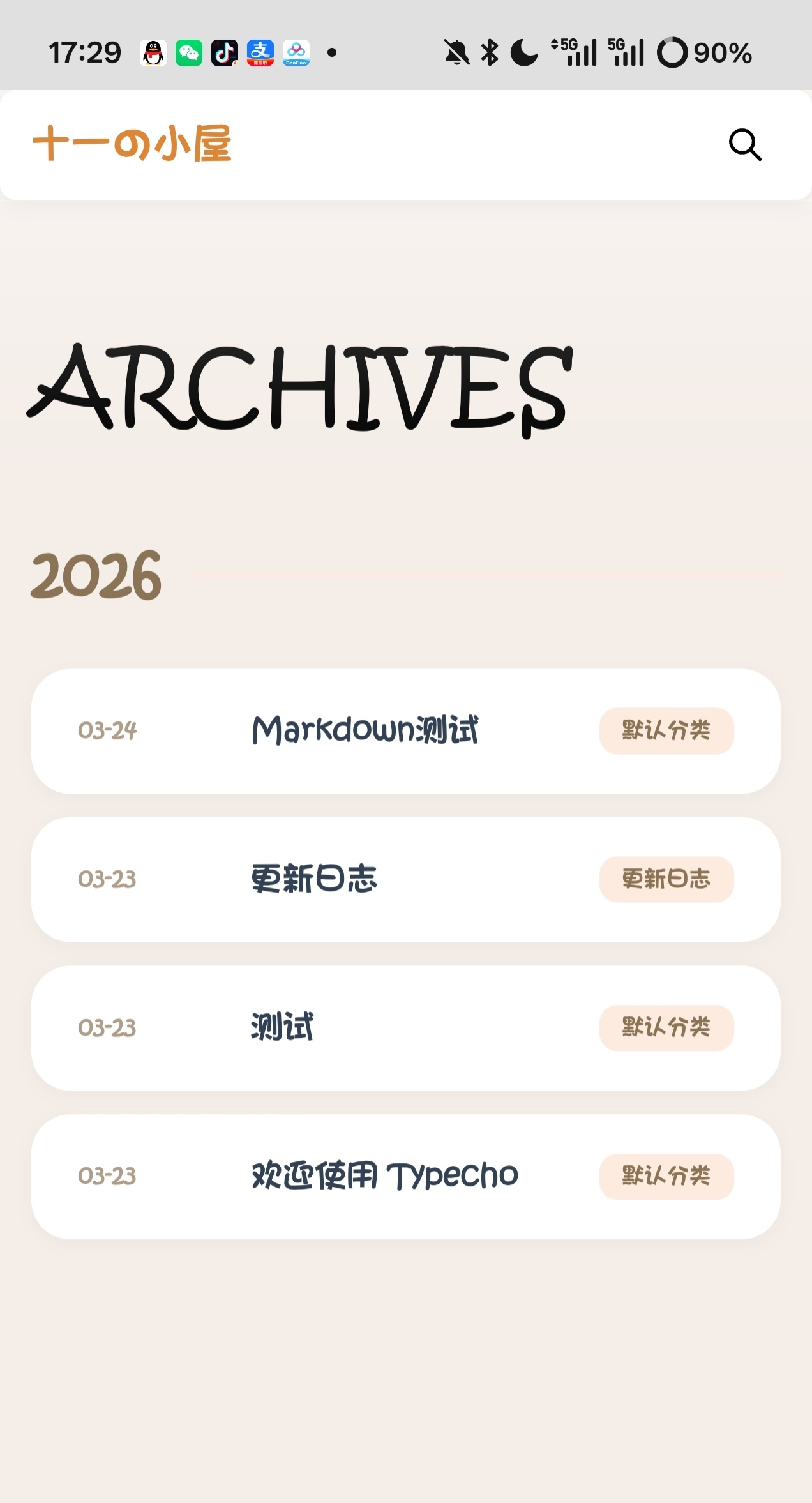Tap the WeChat icon in the status bar
This screenshot has width=812, height=1503.
189,52
